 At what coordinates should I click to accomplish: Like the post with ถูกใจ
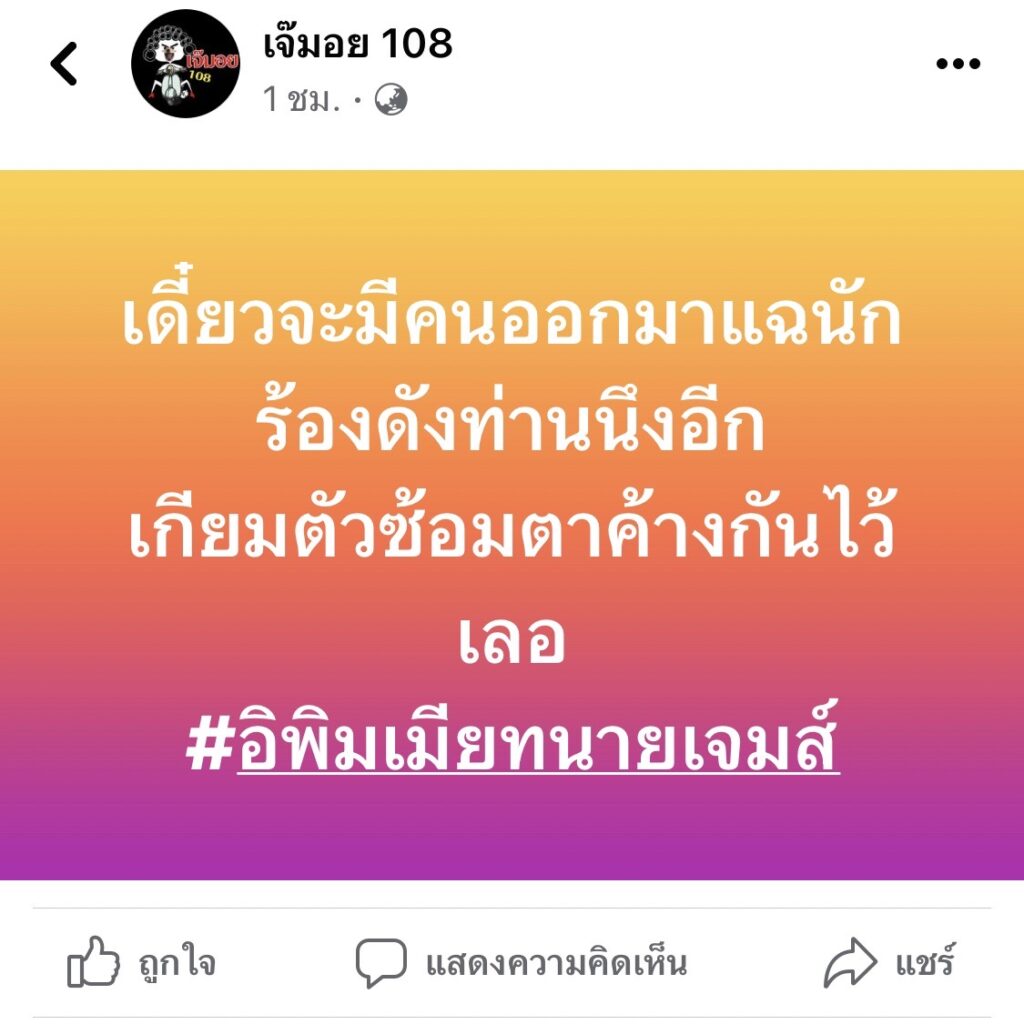pyautogui.click(x=142, y=964)
